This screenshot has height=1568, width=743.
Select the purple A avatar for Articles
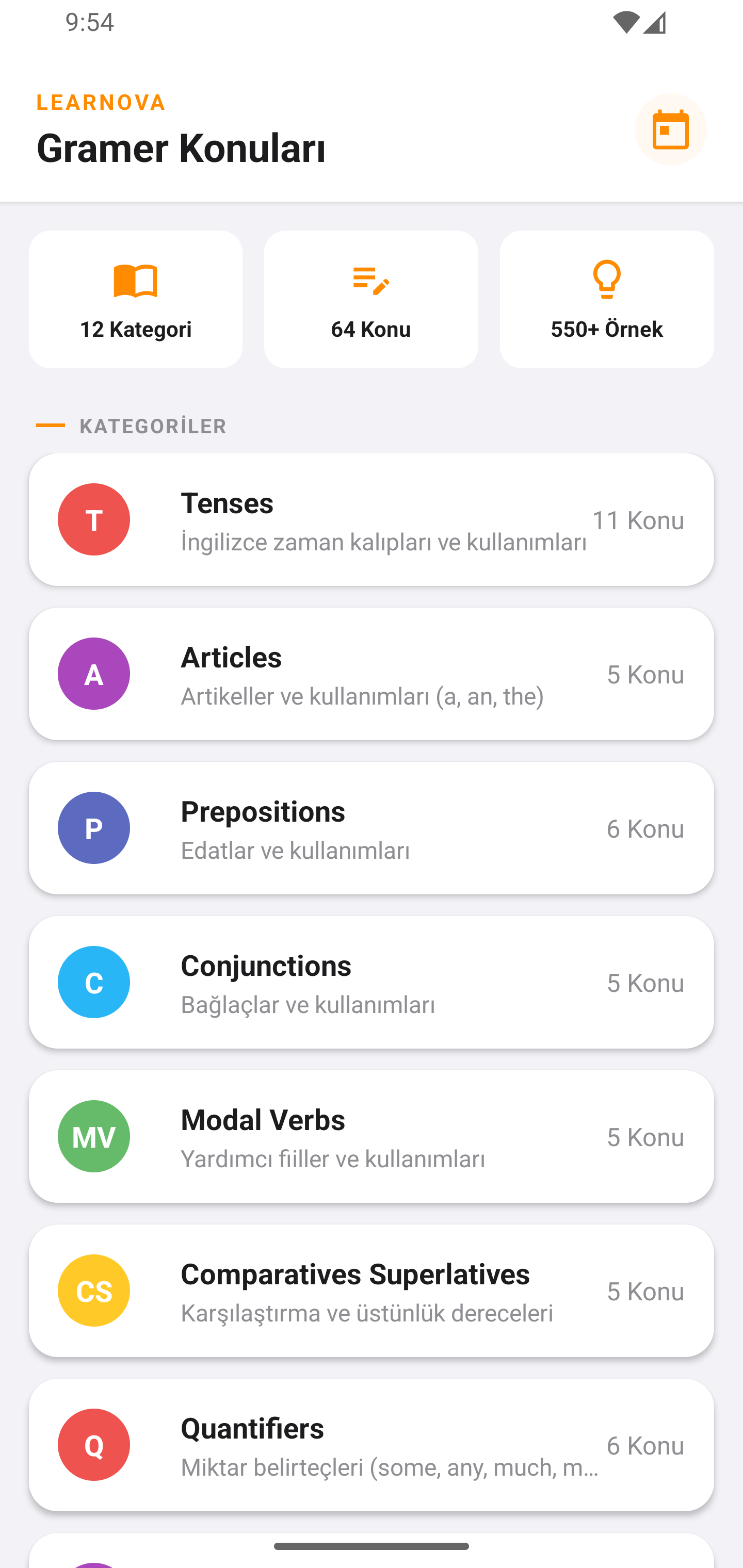[94, 673]
